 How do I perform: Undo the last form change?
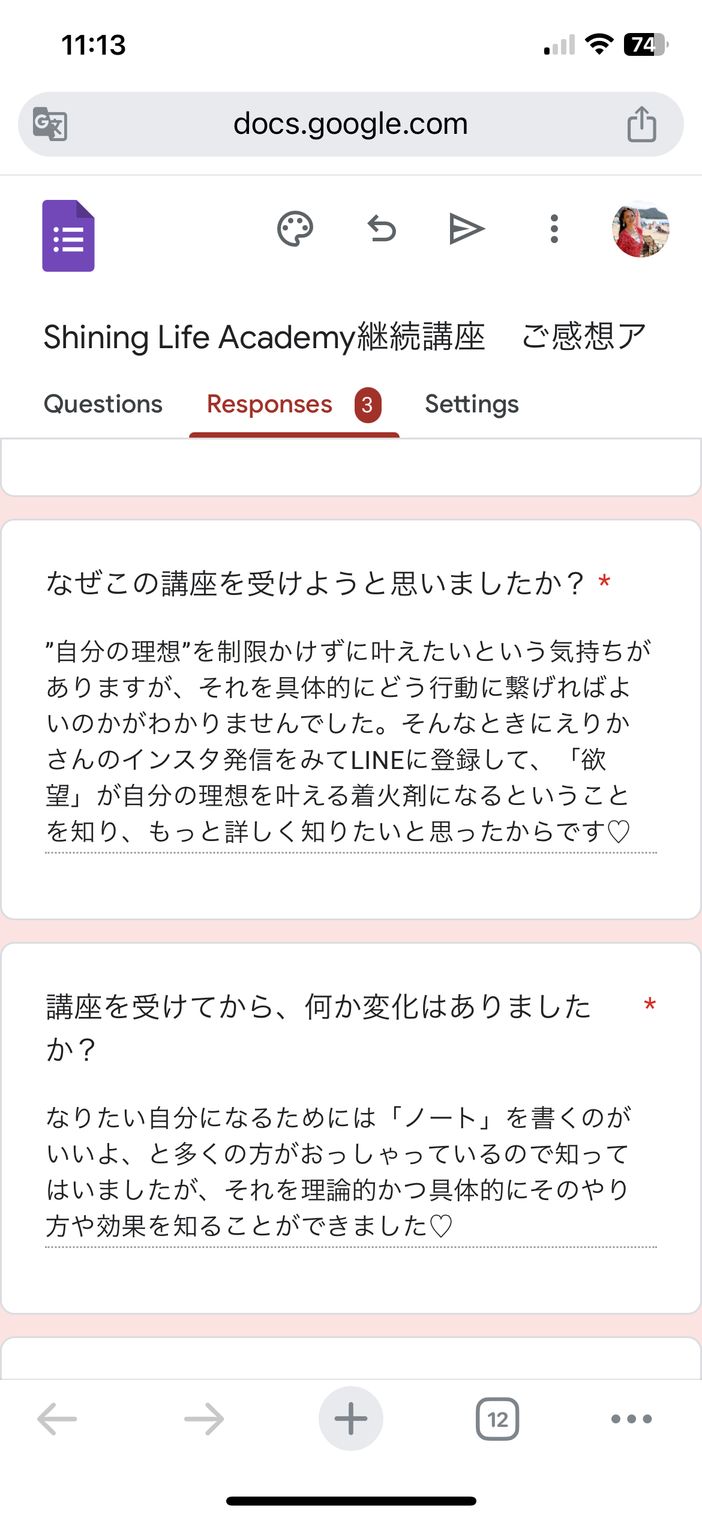coord(381,230)
